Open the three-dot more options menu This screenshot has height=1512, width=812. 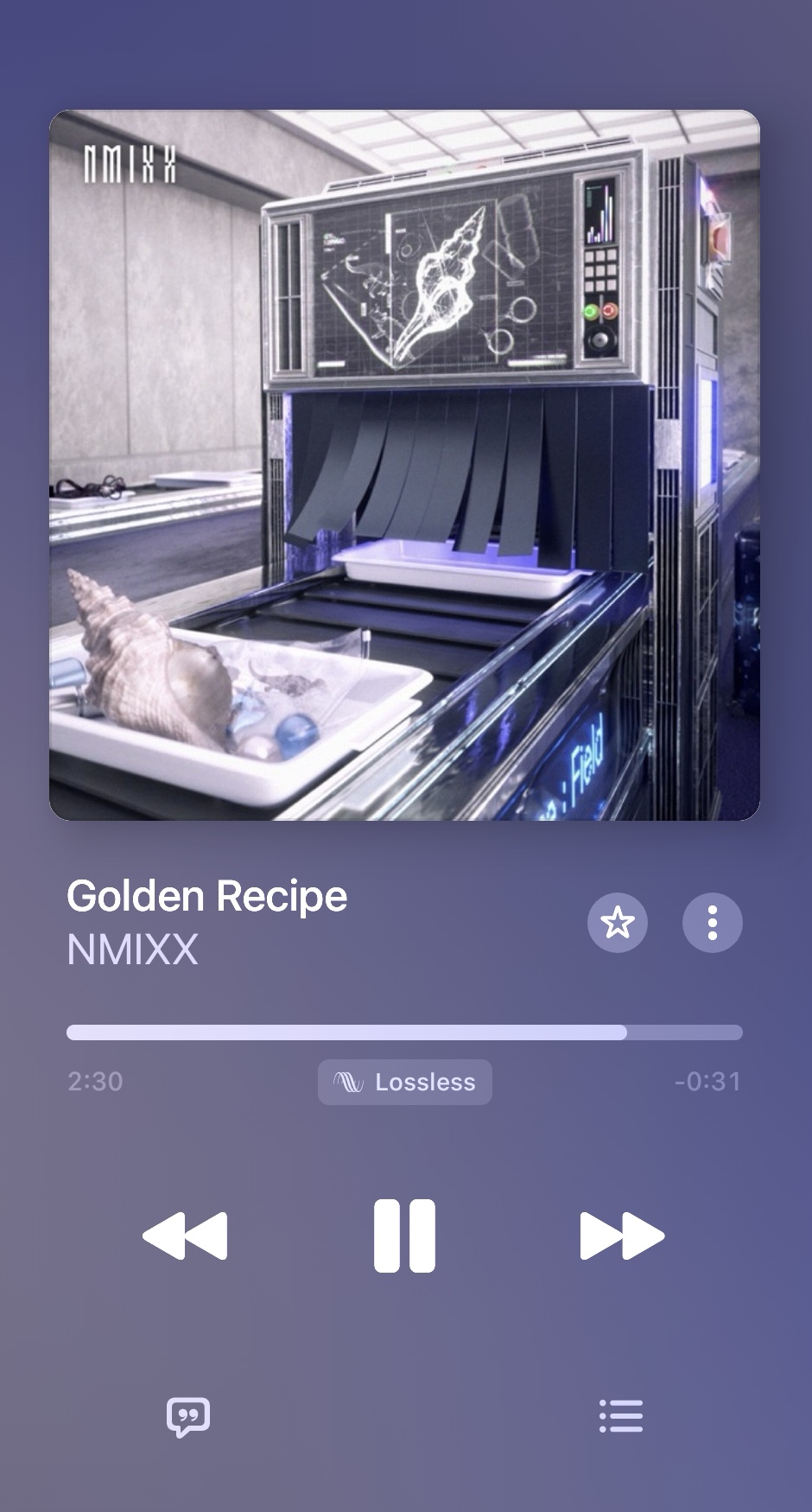(x=713, y=923)
